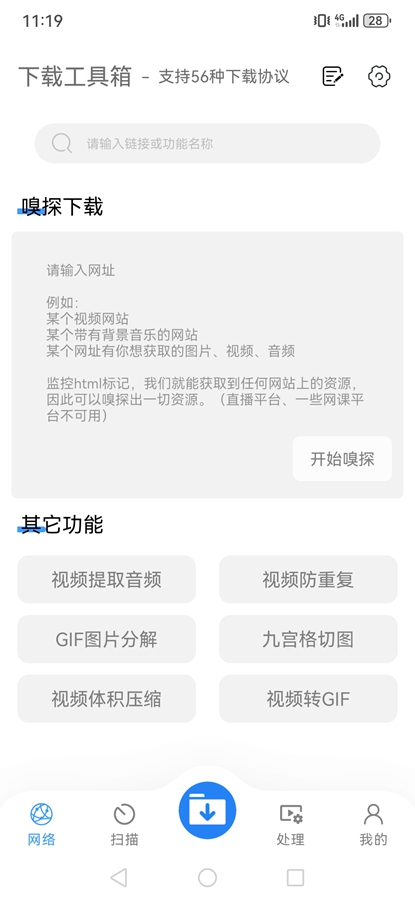
Task: Tap the system home button
Action: point(207,877)
